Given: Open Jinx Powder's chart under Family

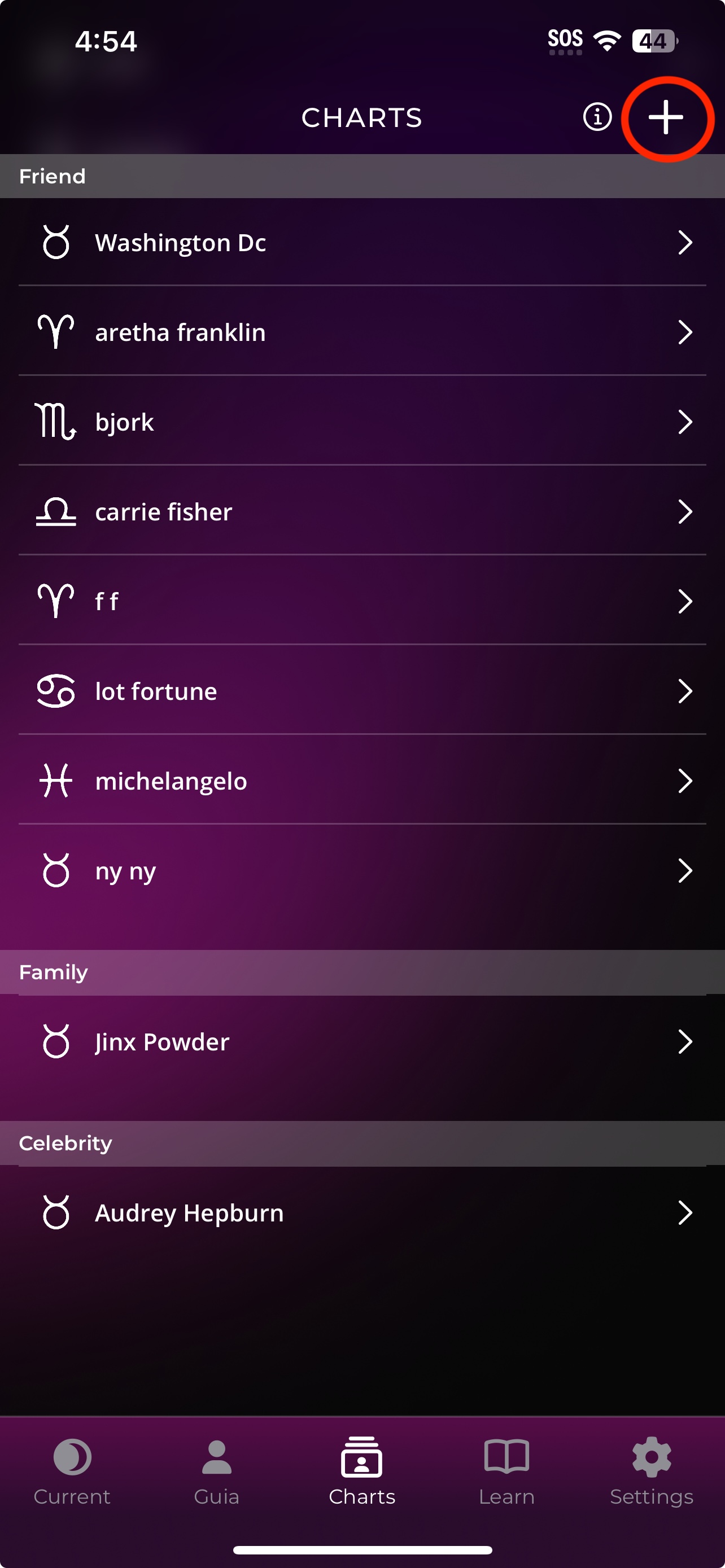Looking at the screenshot, I should [x=362, y=1041].
